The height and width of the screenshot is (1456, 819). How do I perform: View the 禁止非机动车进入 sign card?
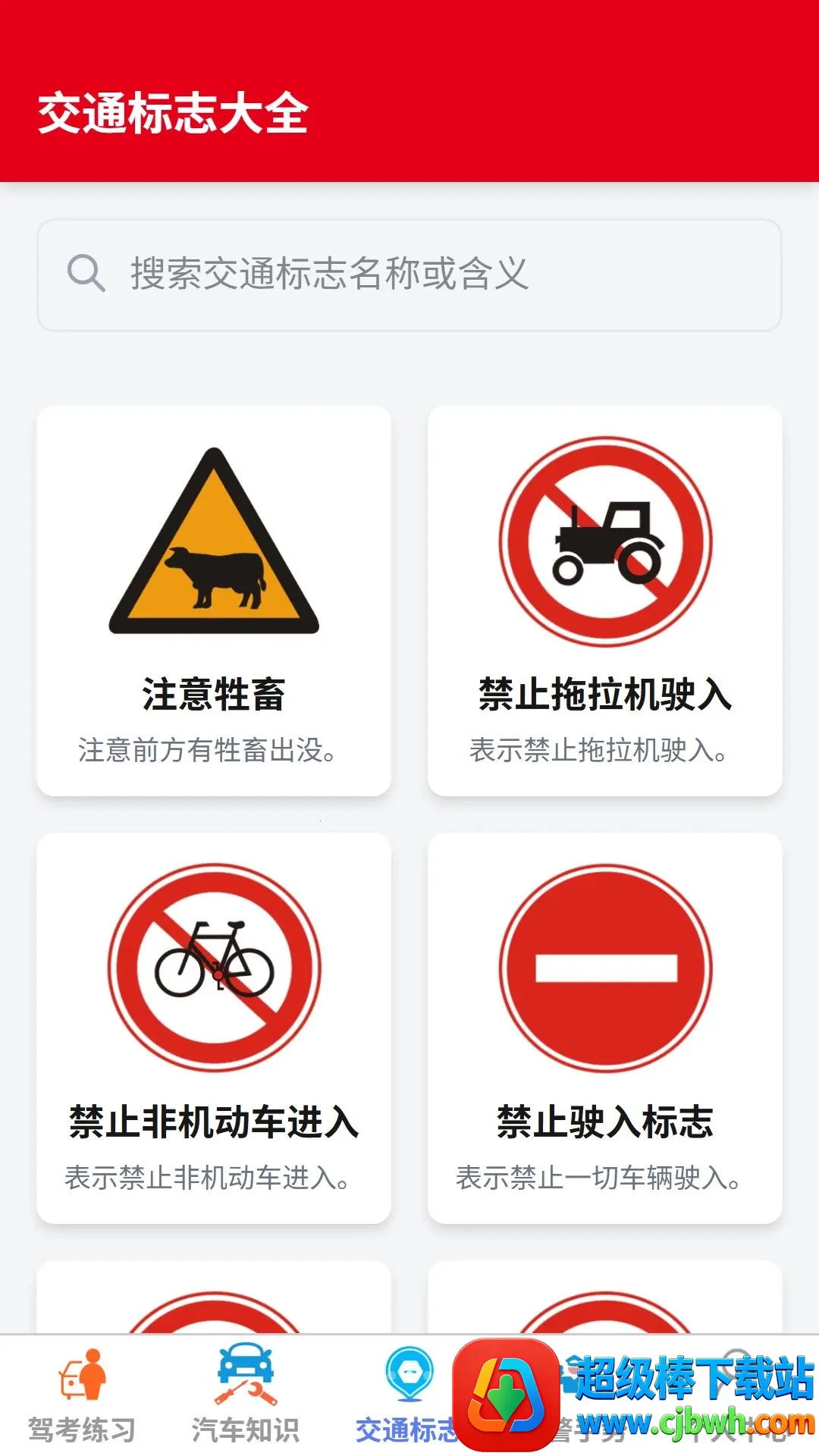click(x=214, y=1028)
